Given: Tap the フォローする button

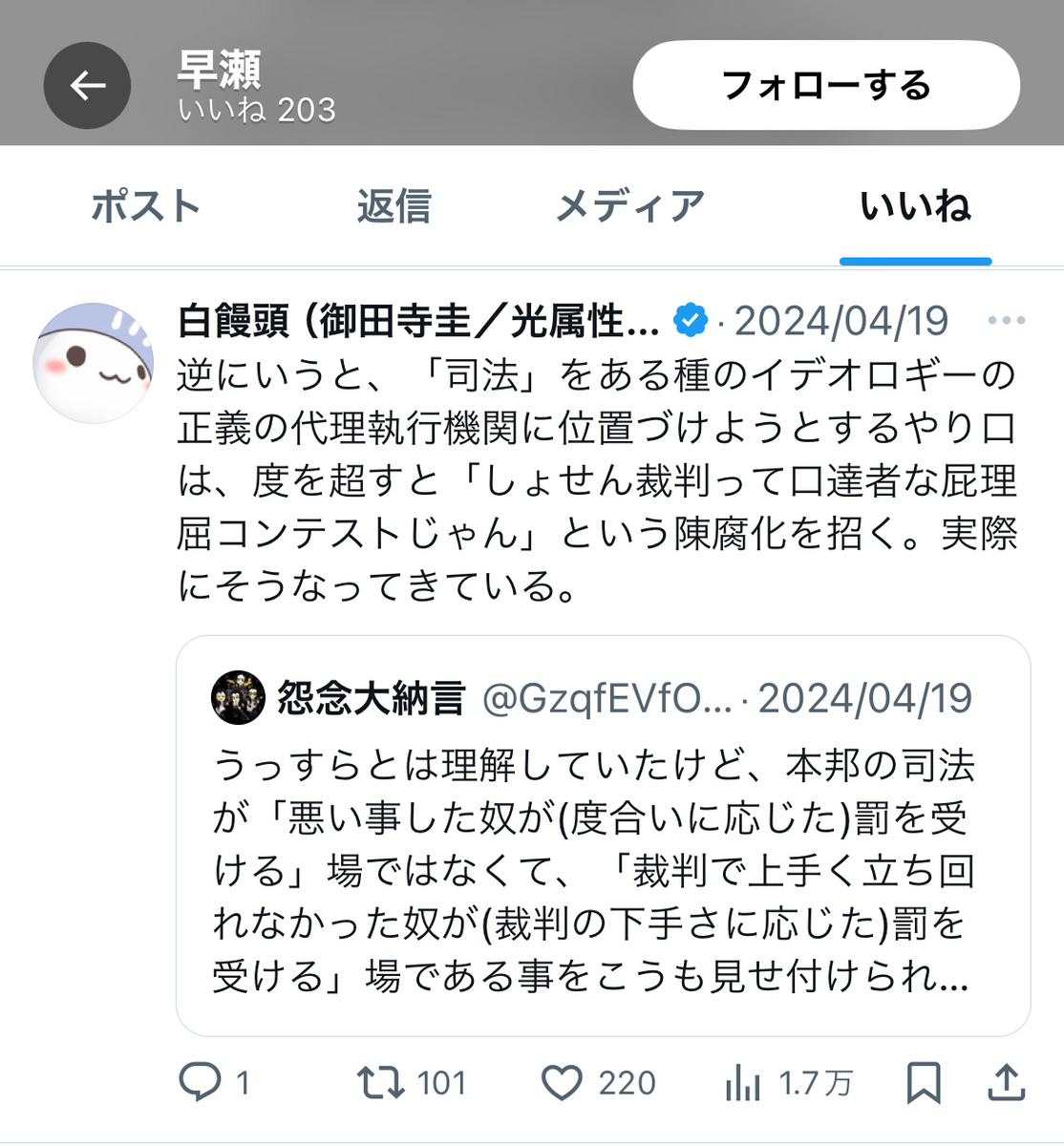Looking at the screenshot, I should click(x=826, y=85).
